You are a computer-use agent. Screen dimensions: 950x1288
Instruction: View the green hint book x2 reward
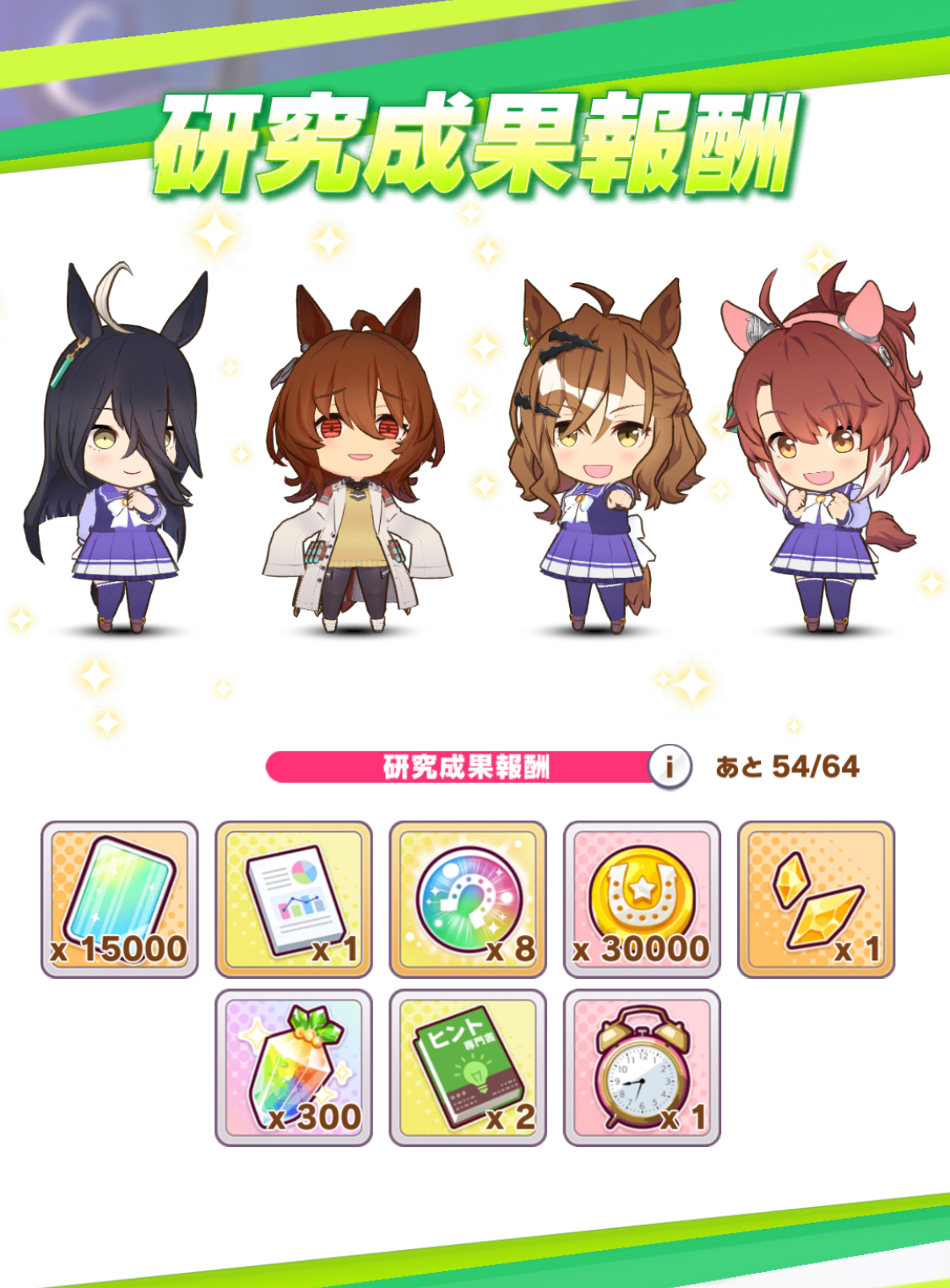click(468, 1068)
